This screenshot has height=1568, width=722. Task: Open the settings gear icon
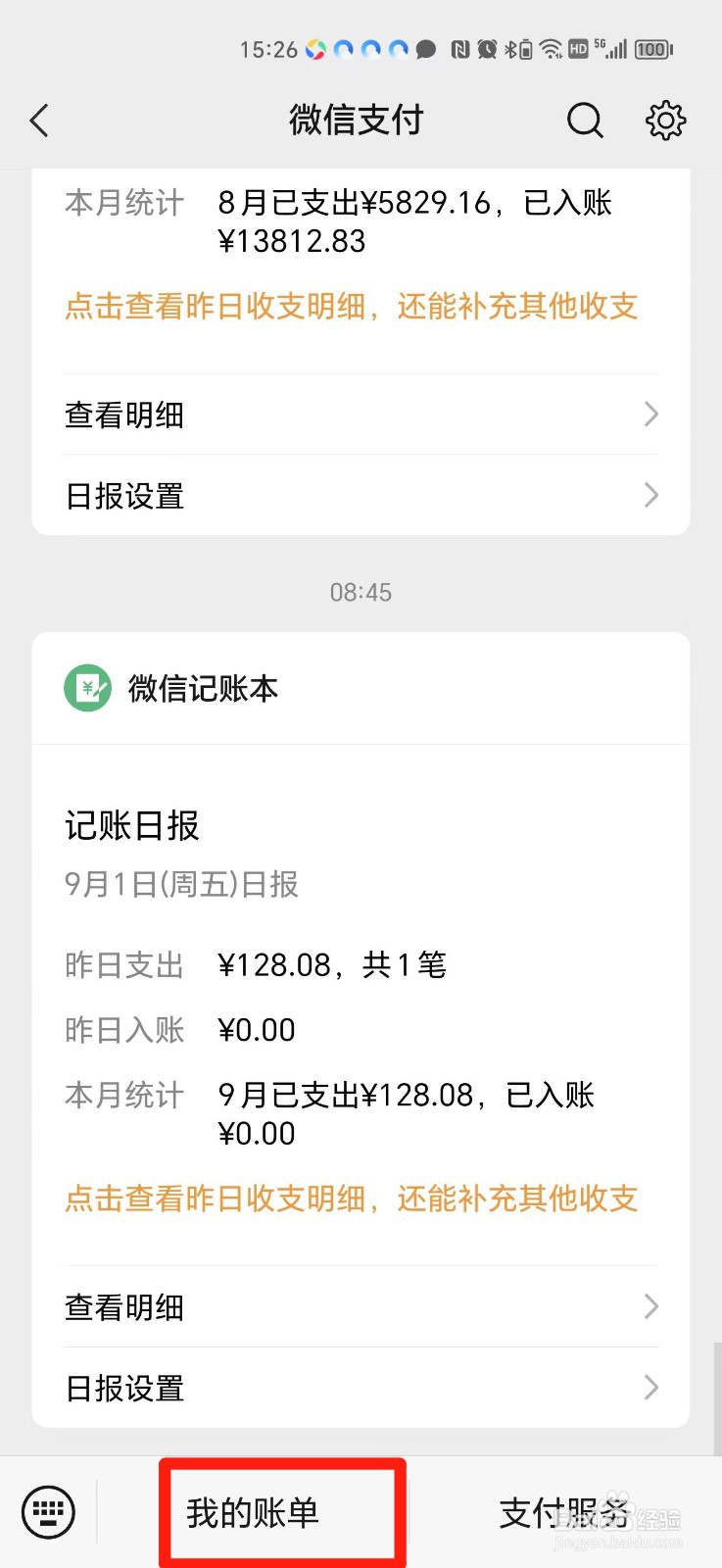(665, 121)
